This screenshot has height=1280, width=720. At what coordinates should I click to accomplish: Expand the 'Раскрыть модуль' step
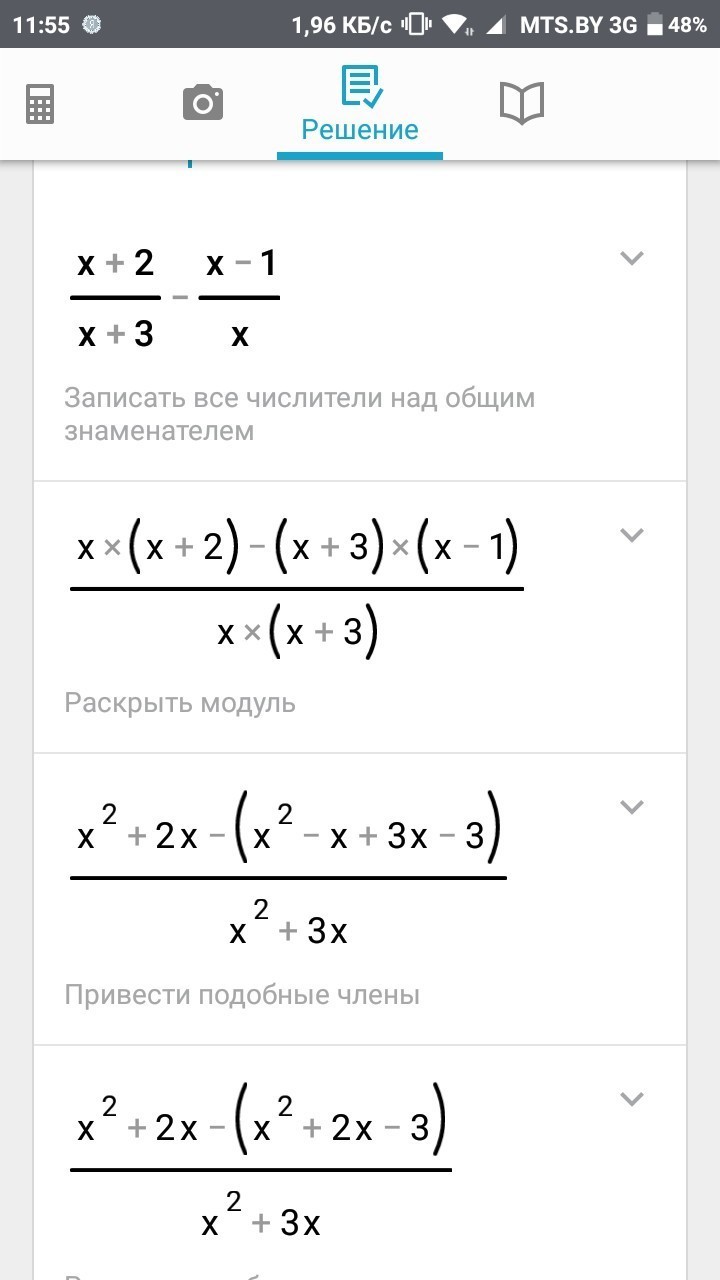click(x=631, y=535)
